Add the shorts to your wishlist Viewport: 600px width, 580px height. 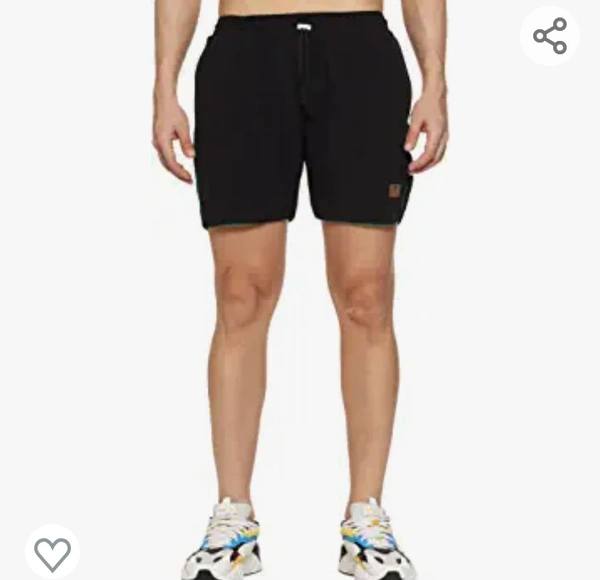coord(52,551)
